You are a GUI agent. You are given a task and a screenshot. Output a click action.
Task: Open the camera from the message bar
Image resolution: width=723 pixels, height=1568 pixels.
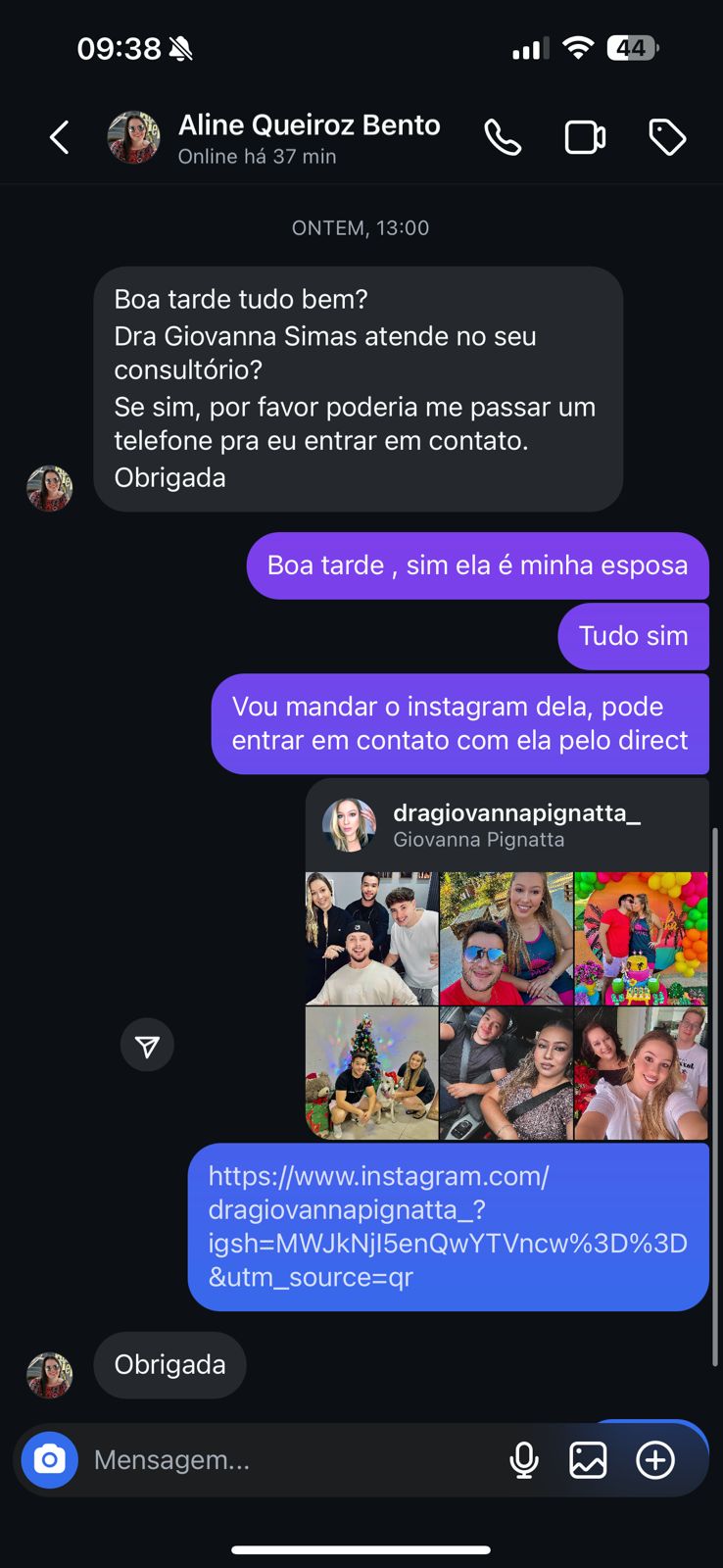click(x=50, y=1460)
